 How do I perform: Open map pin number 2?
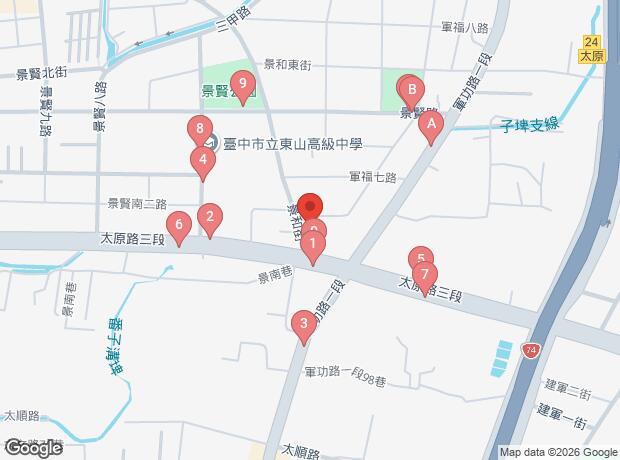pos(209,216)
